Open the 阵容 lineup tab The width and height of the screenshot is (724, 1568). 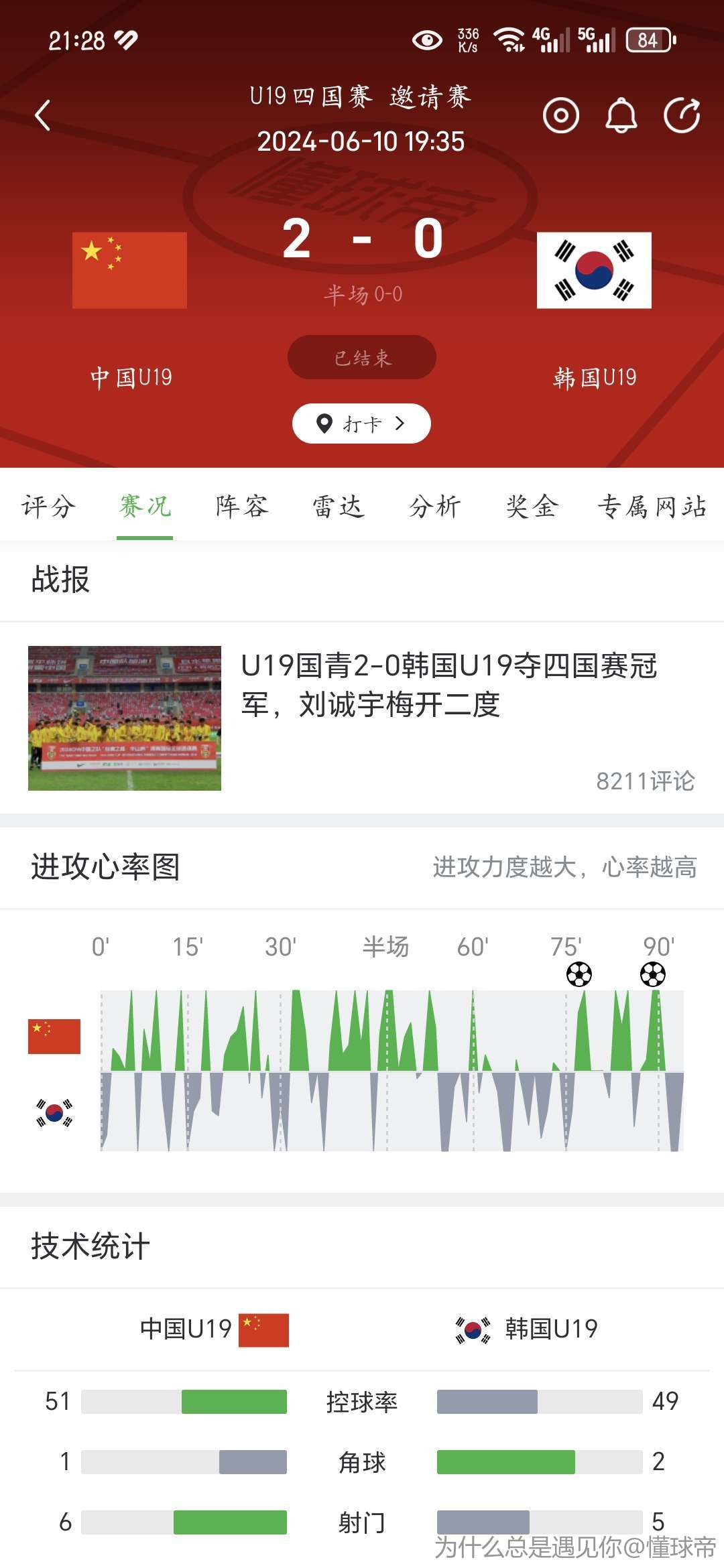click(241, 507)
